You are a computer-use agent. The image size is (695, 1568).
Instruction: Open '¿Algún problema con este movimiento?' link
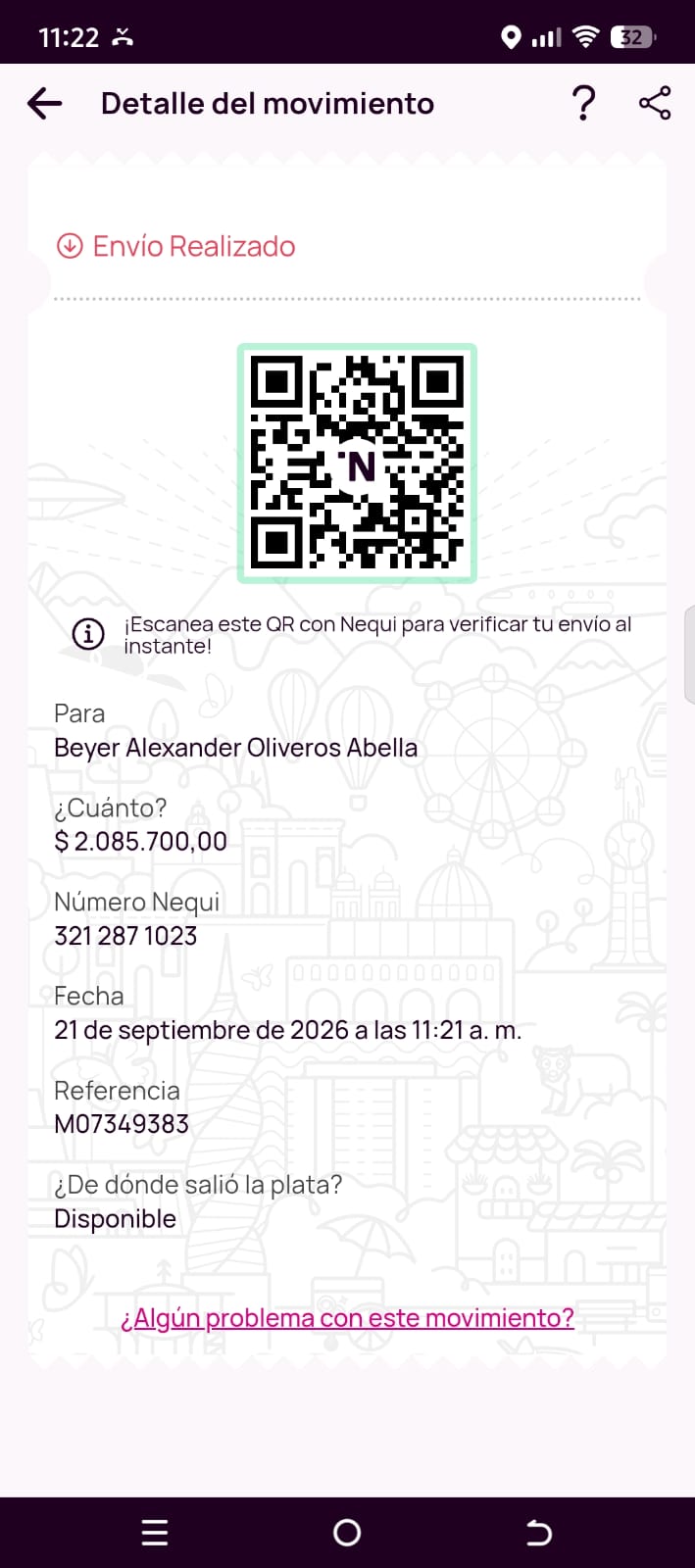click(x=347, y=1318)
